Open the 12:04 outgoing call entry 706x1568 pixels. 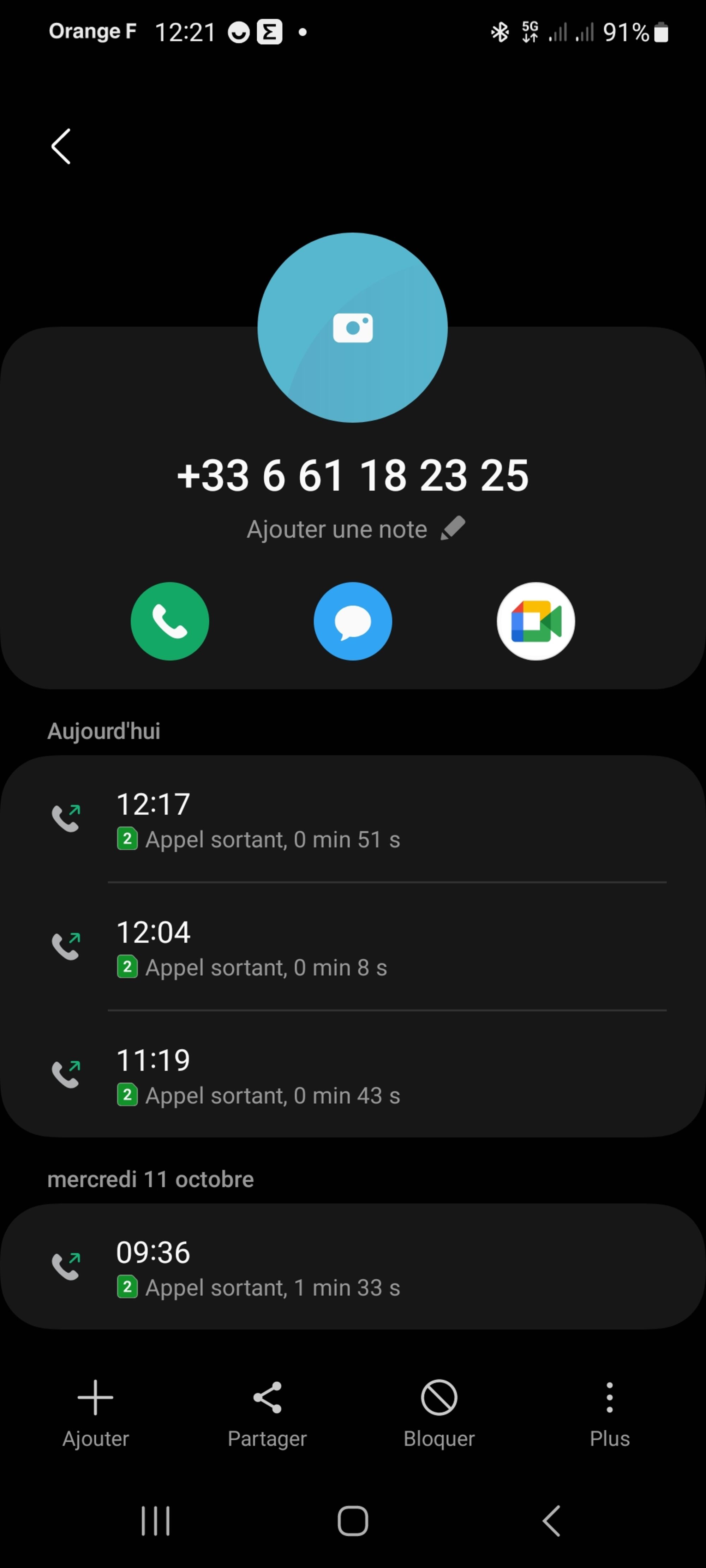(352, 947)
